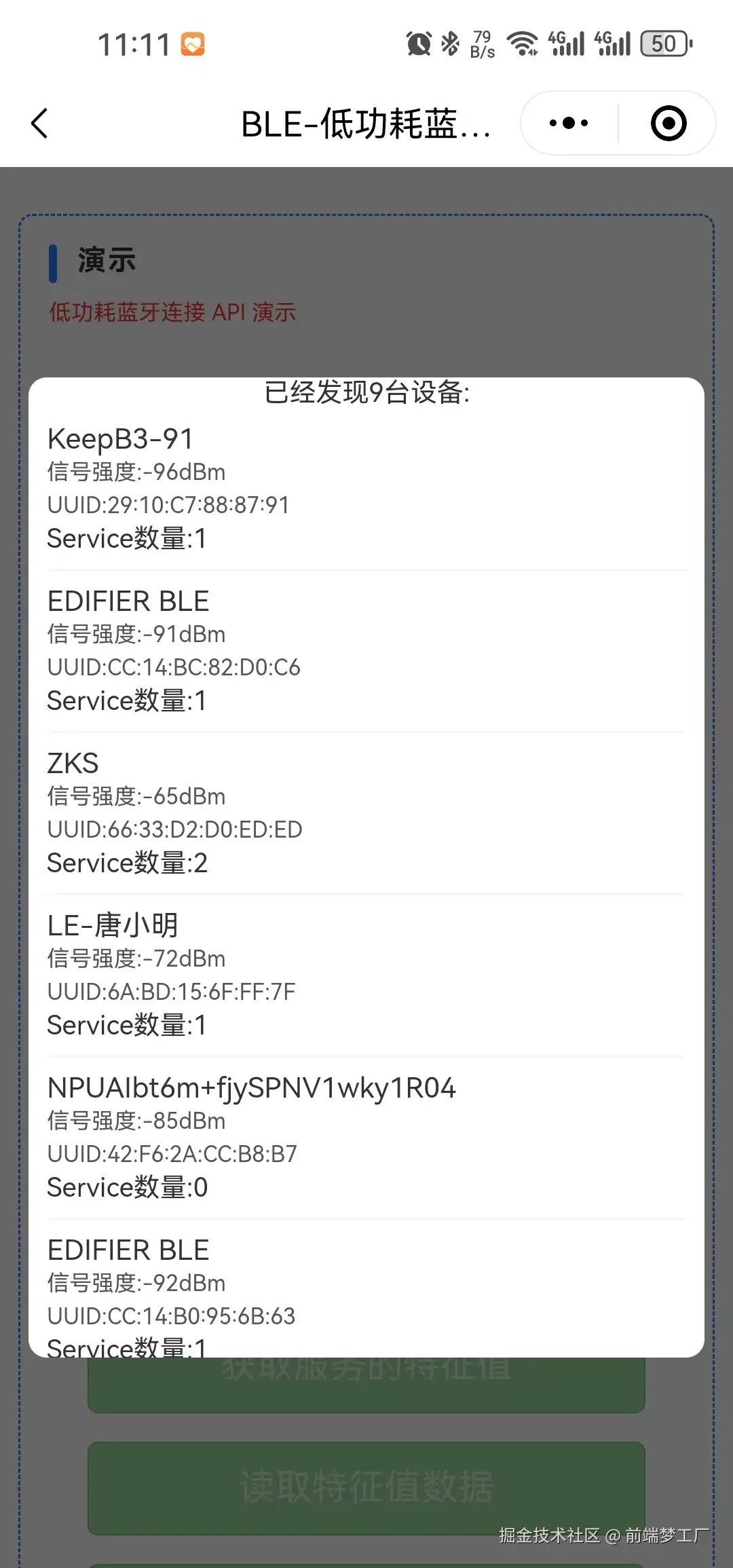Choose the ZKS device

coord(366,813)
